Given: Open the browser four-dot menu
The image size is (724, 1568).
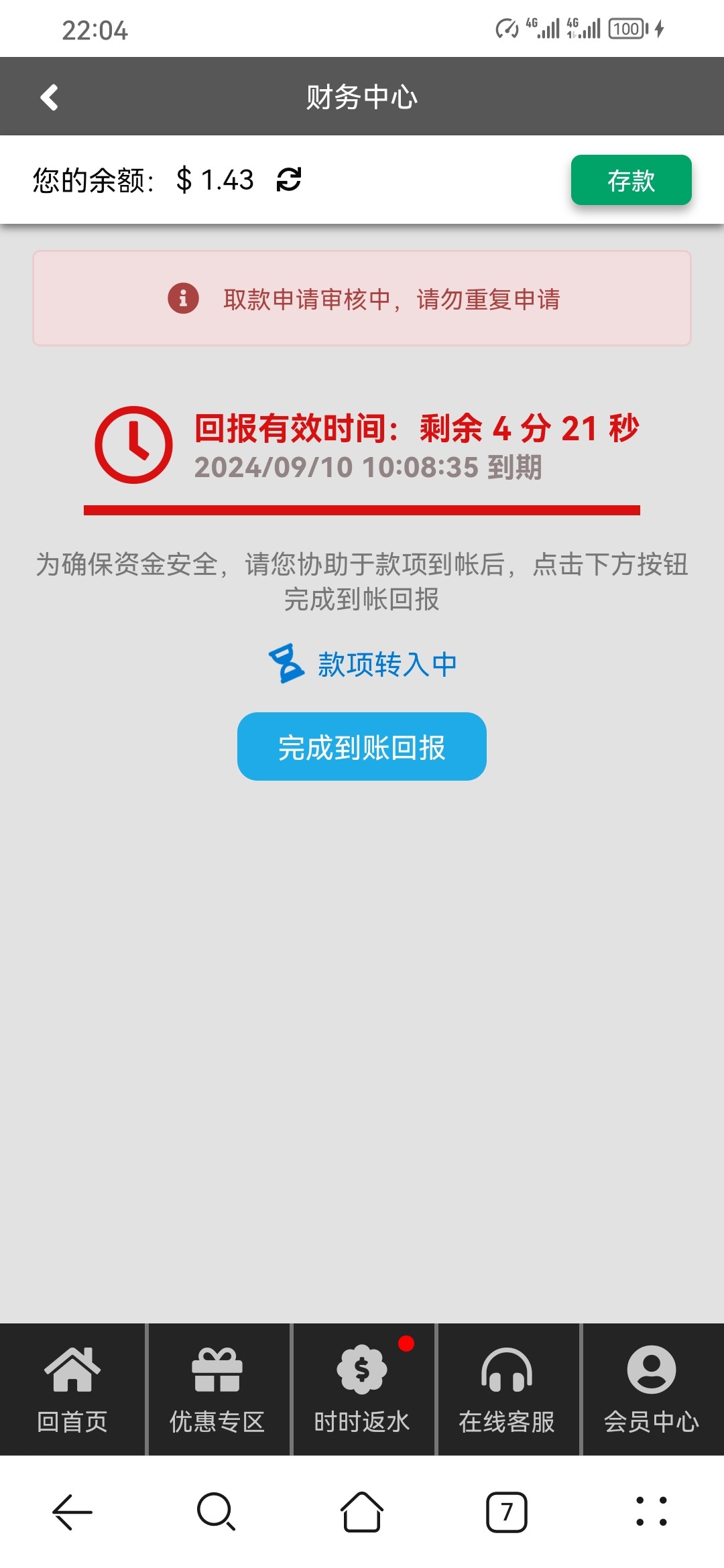Looking at the screenshot, I should [651, 1512].
